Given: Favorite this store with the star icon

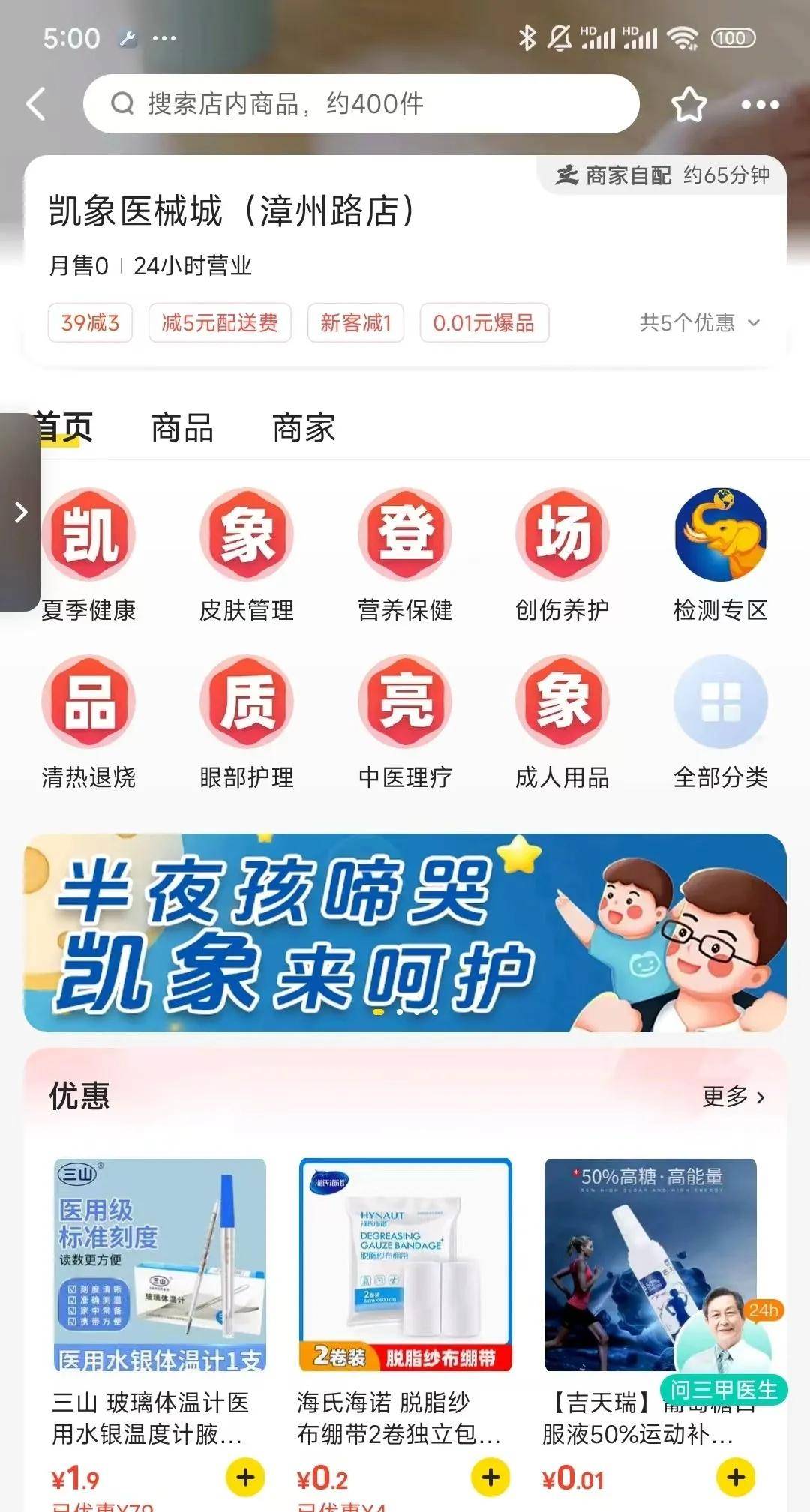Looking at the screenshot, I should pyautogui.click(x=688, y=104).
